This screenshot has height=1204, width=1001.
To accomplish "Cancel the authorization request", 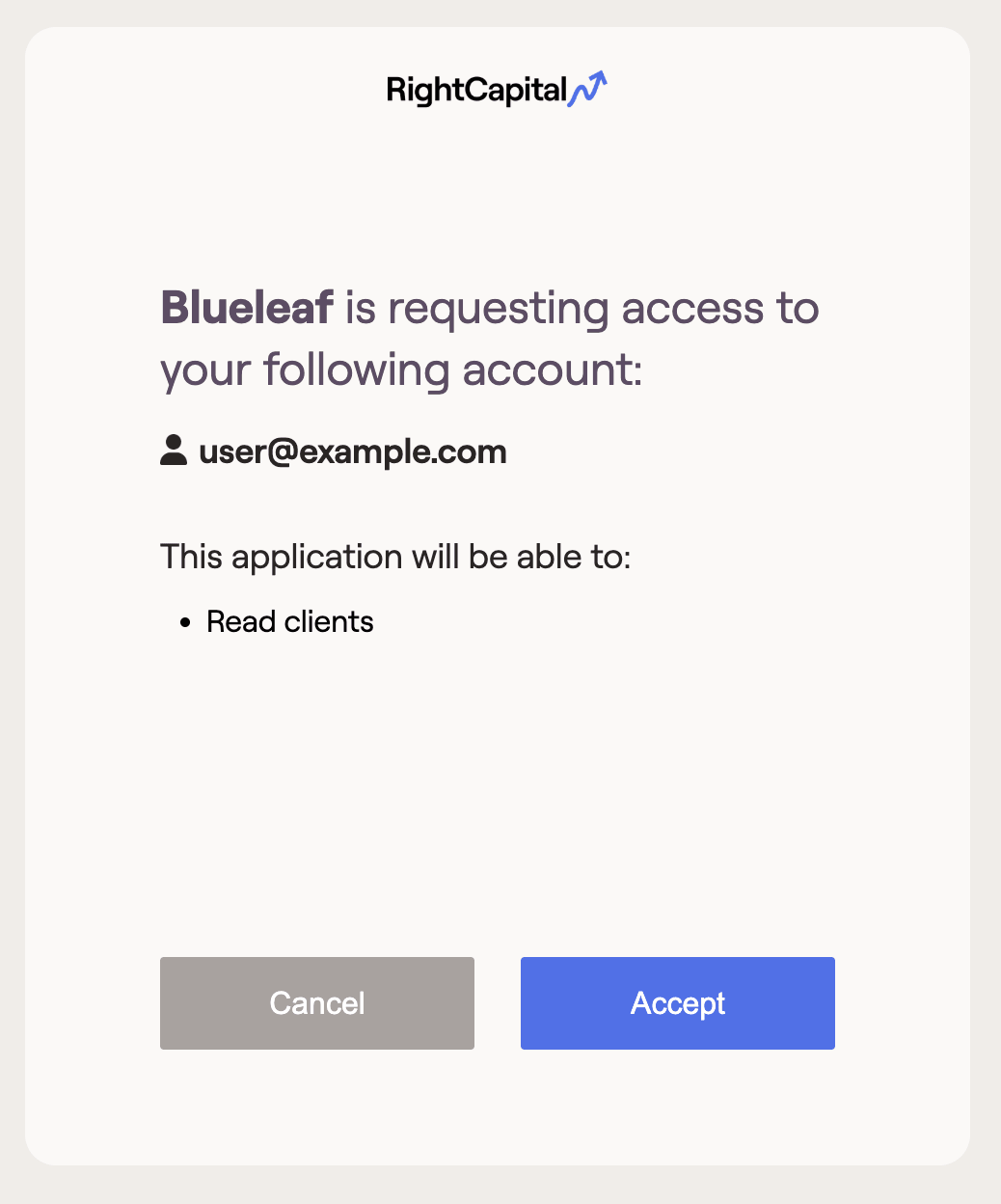I will [316, 1002].
